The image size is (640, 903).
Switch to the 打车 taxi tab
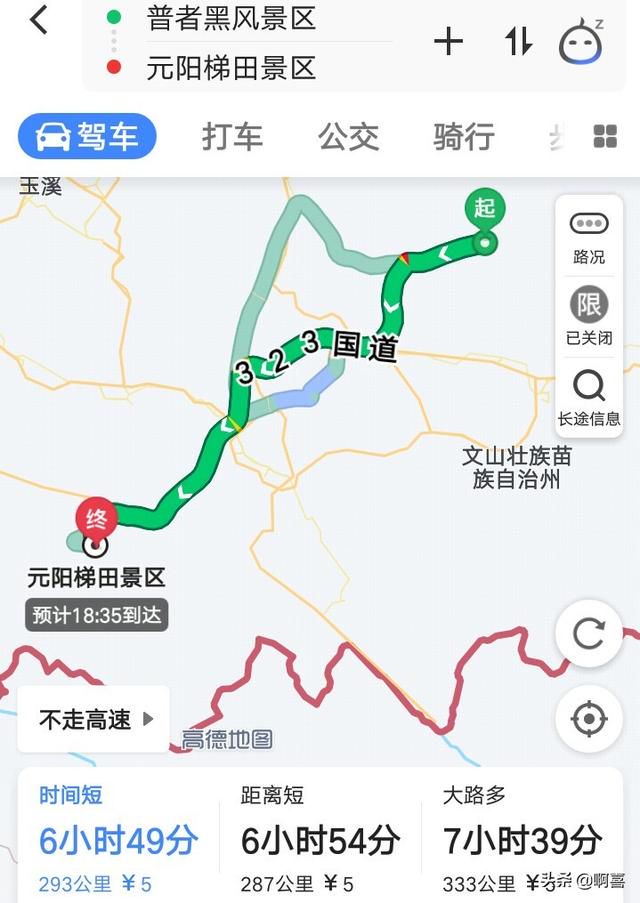click(232, 137)
